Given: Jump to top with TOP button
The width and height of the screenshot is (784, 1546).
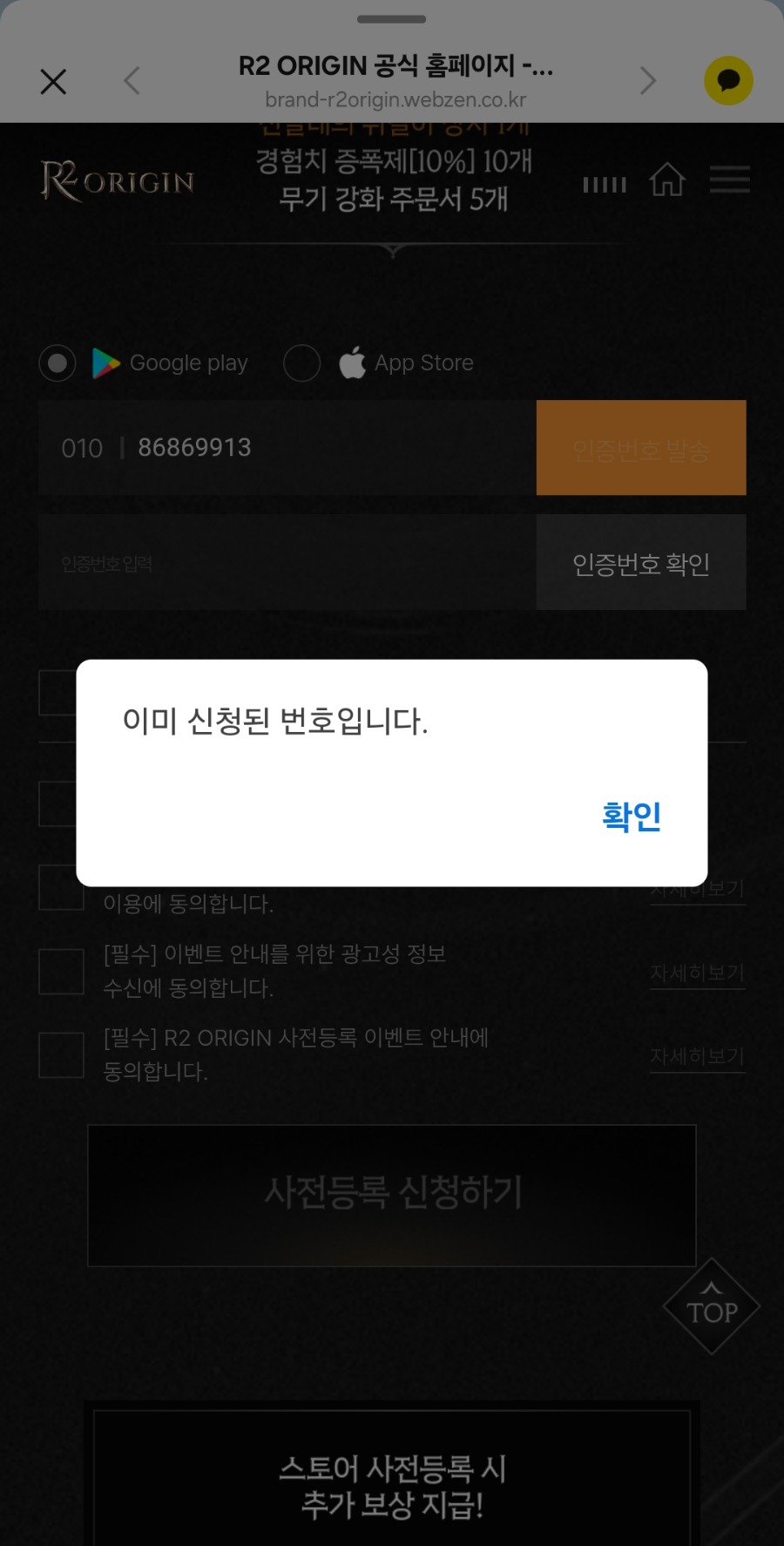Looking at the screenshot, I should [x=712, y=1306].
